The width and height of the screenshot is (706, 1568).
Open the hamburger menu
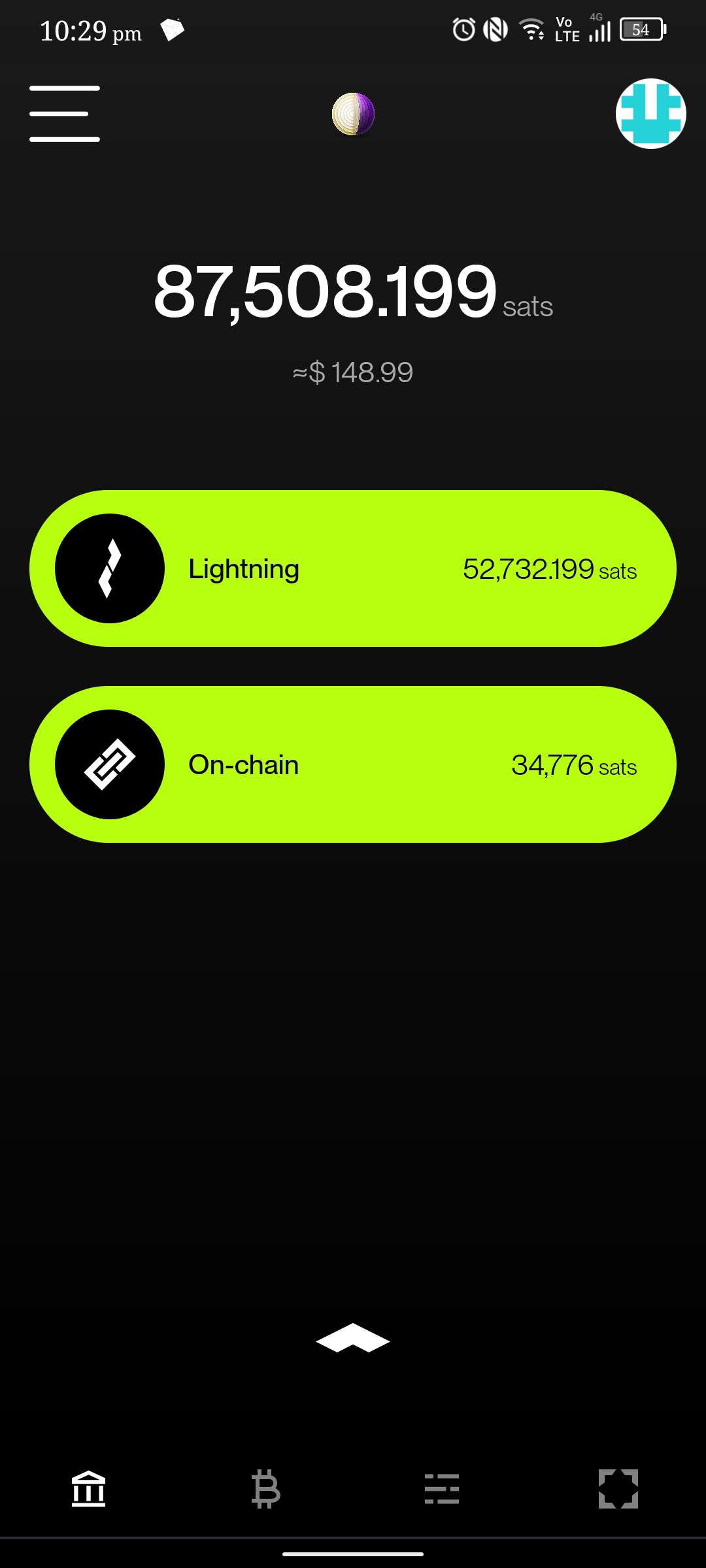(x=65, y=114)
